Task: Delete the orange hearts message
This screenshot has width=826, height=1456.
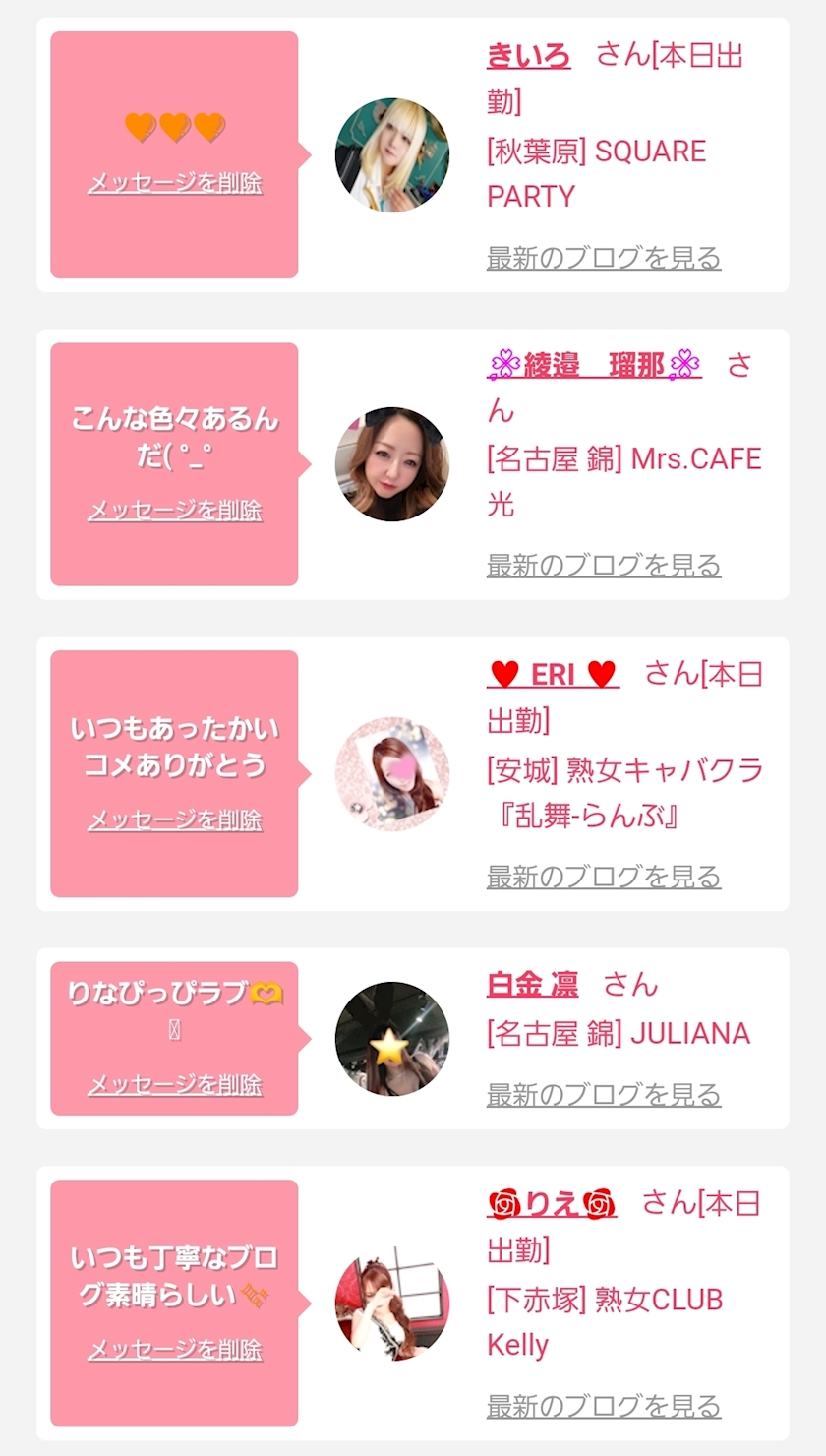Action: (x=175, y=183)
